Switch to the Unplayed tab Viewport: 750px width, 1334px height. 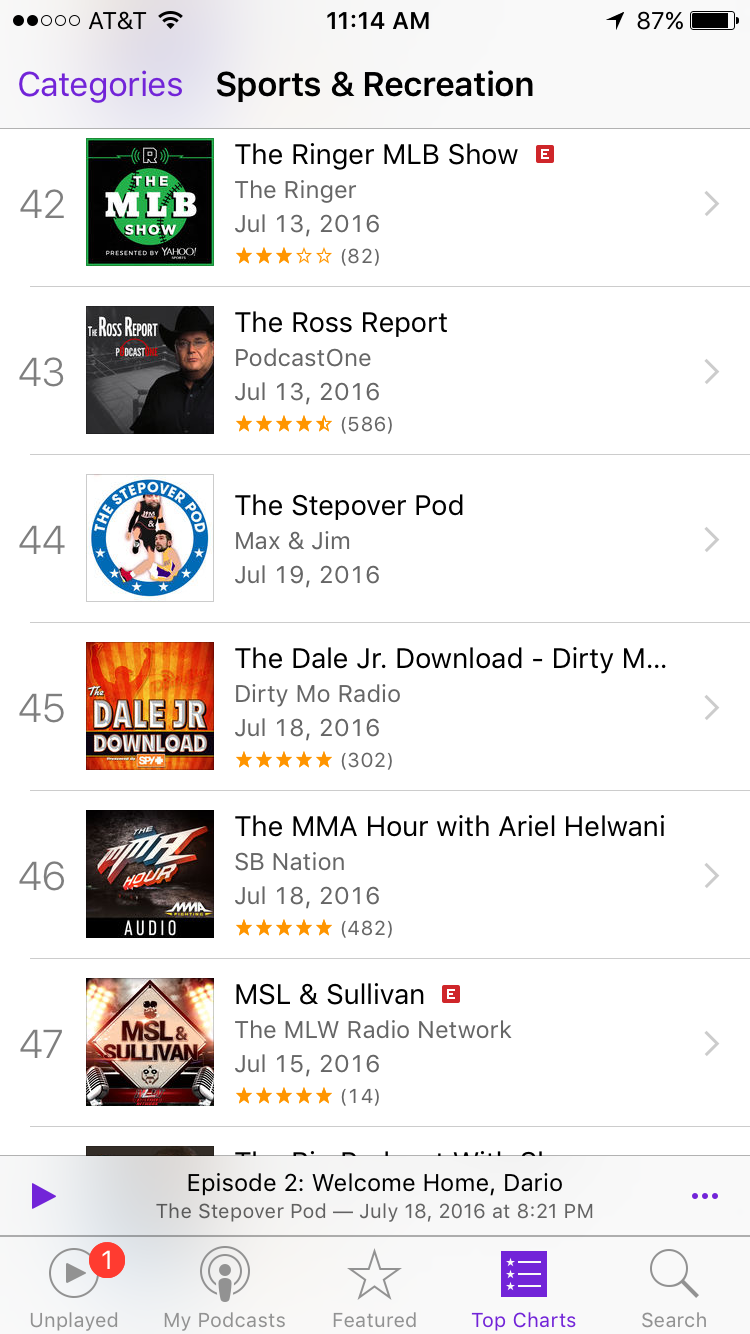pyautogui.click(x=74, y=1290)
